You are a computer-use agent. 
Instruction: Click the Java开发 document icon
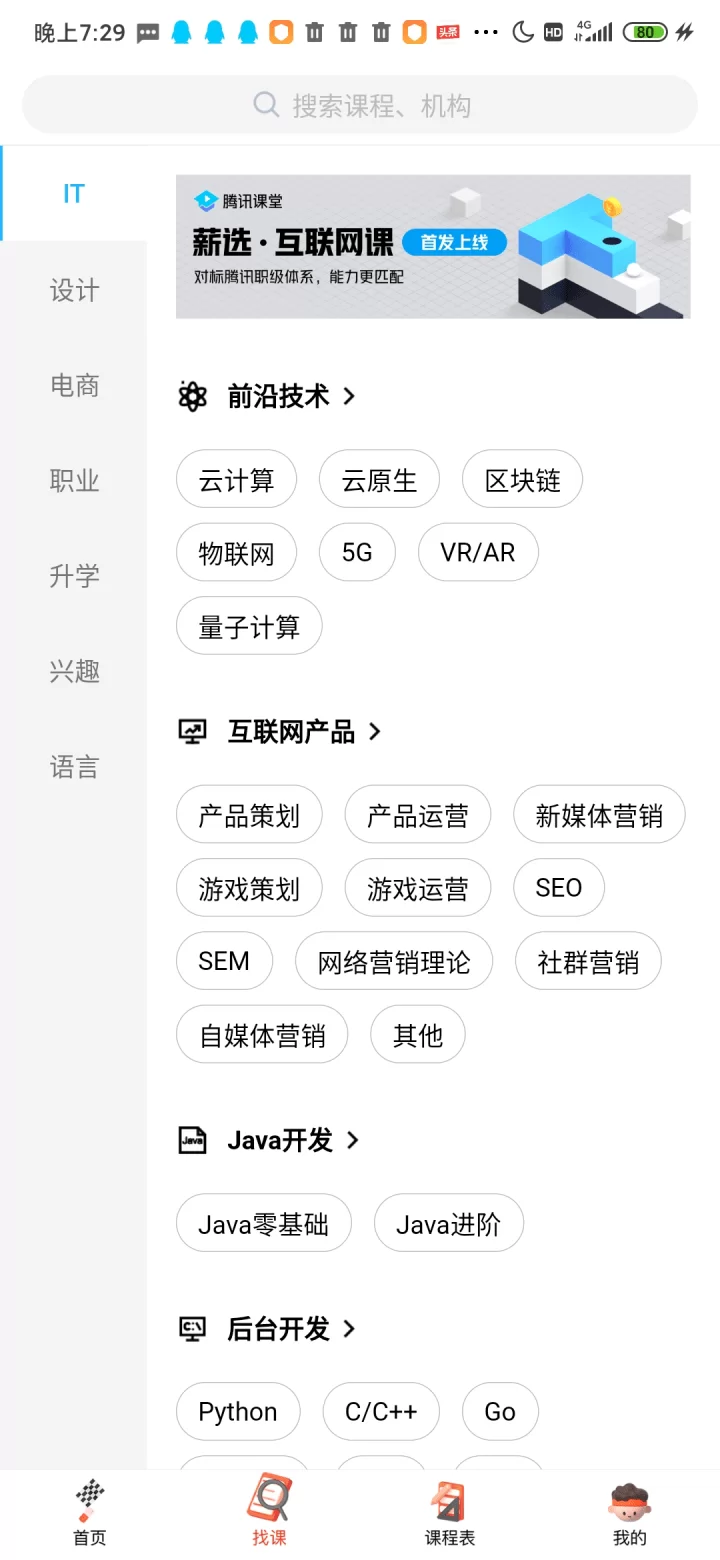(x=192, y=1139)
